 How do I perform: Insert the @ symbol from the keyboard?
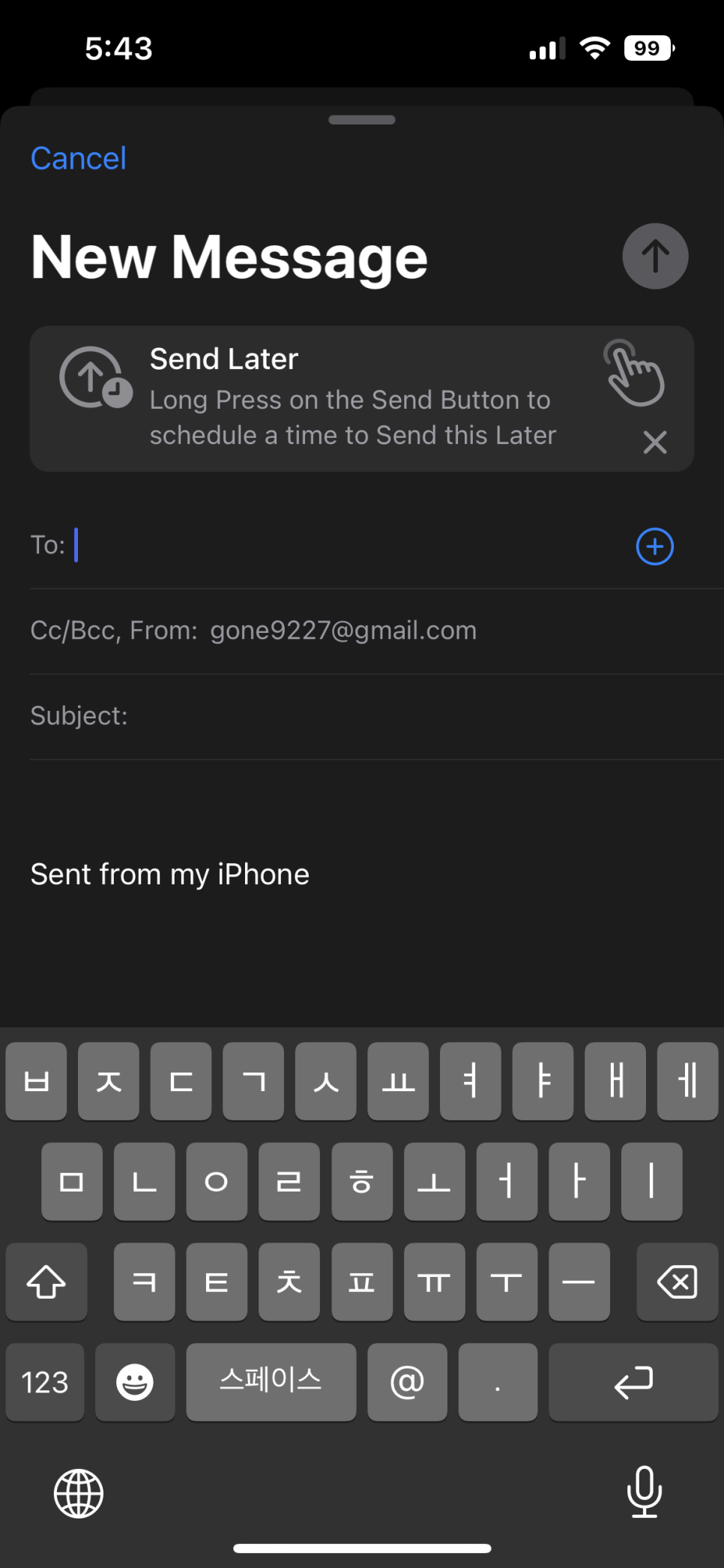407,1382
